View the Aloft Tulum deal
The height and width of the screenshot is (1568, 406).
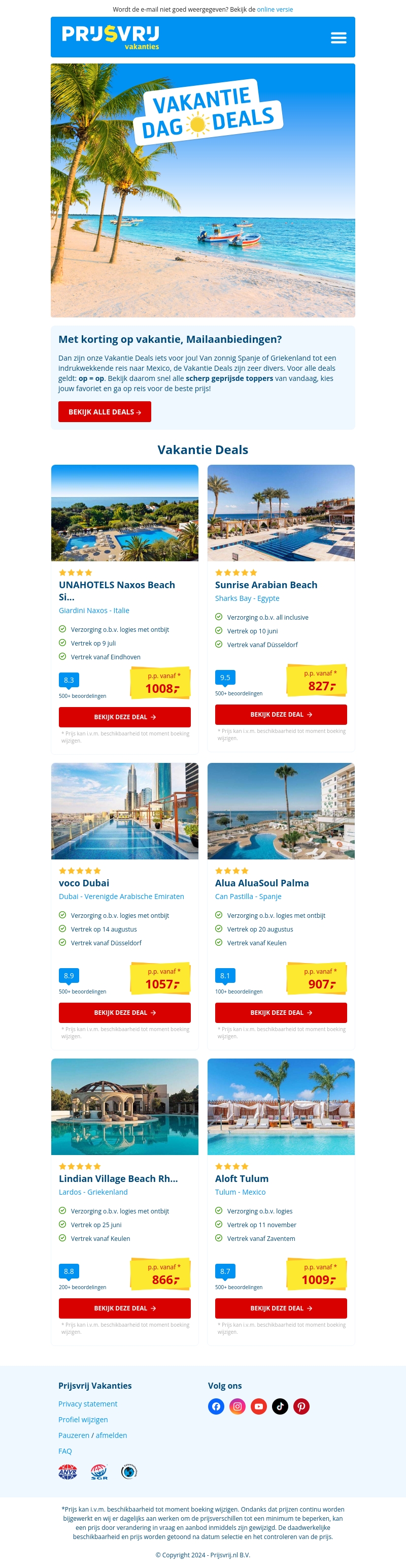[x=281, y=1308]
